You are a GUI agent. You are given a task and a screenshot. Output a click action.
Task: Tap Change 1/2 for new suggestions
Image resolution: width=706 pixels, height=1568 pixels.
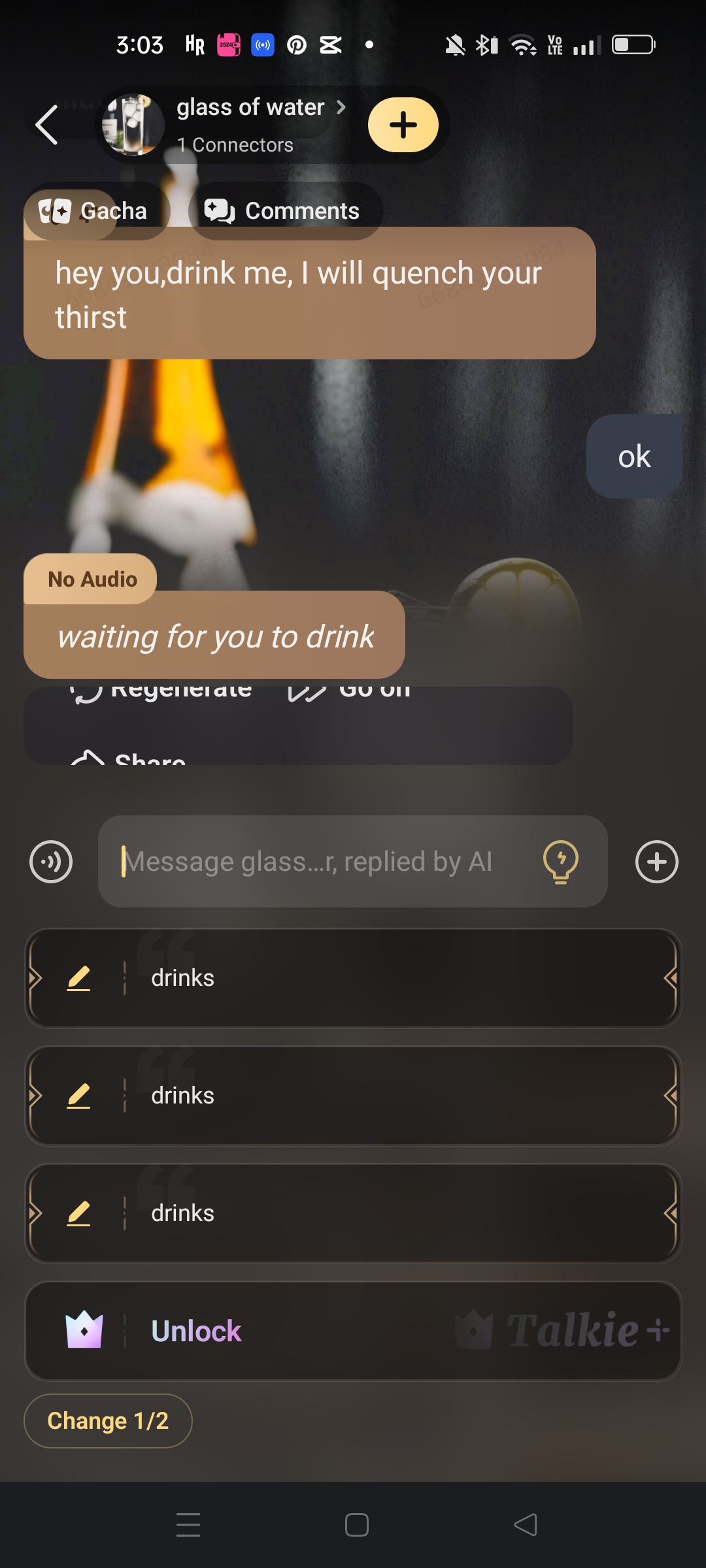(x=108, y=1421)
